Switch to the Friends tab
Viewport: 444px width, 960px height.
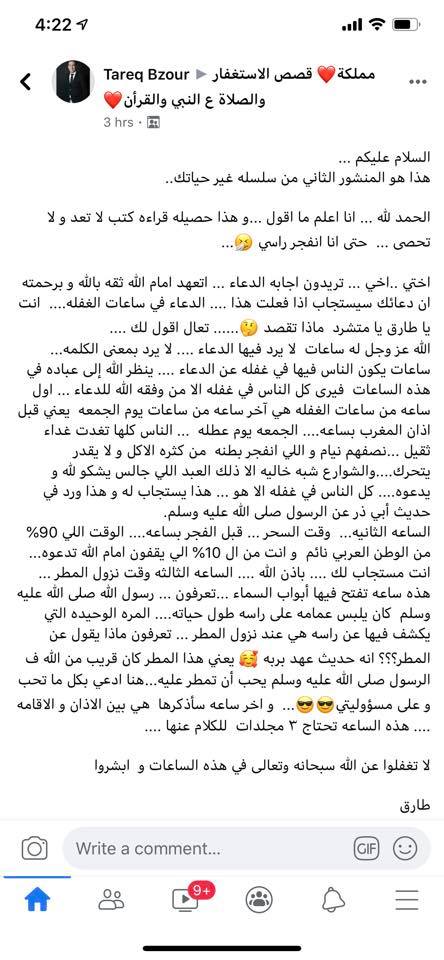click(111, 901)
